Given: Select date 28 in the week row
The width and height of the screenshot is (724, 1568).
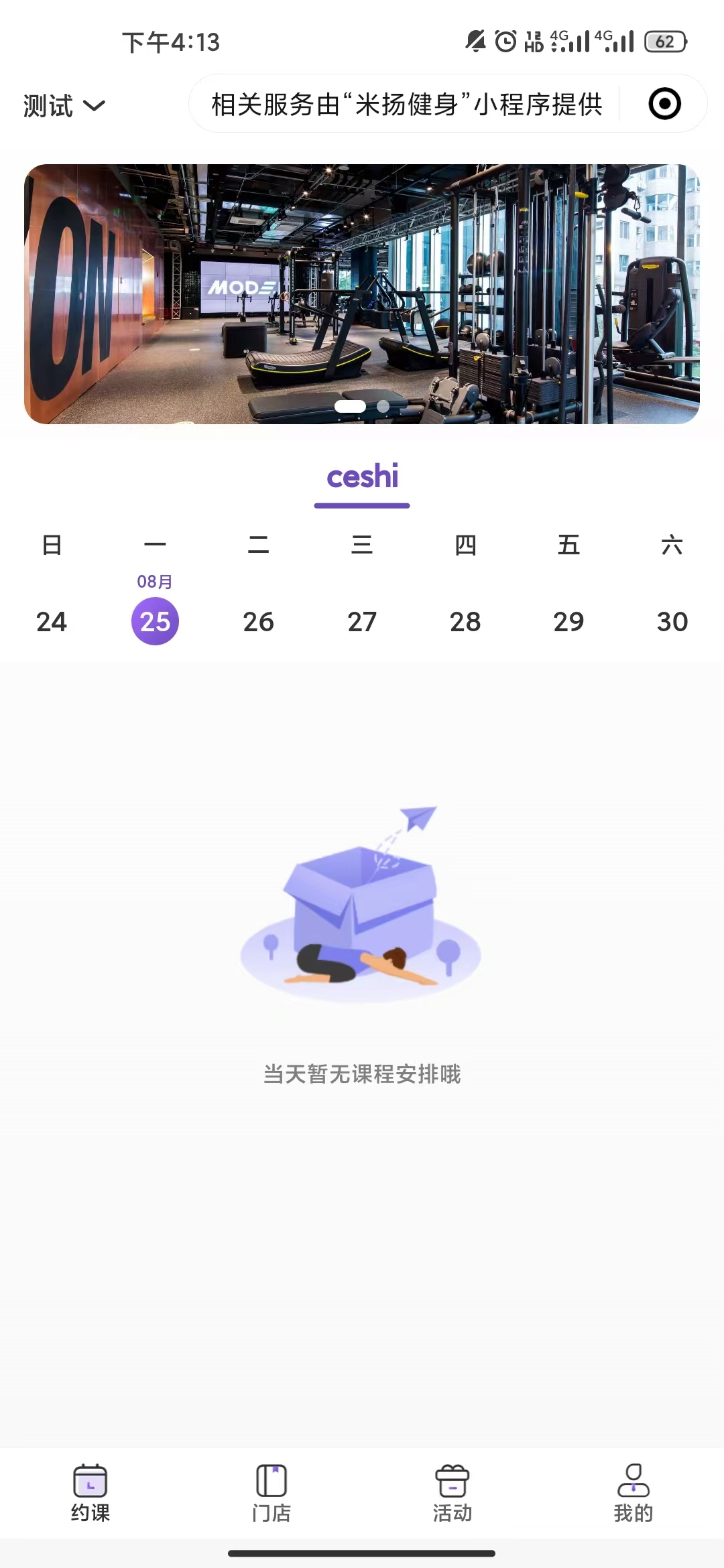Looking at the screenshot, I should (465, 621).
